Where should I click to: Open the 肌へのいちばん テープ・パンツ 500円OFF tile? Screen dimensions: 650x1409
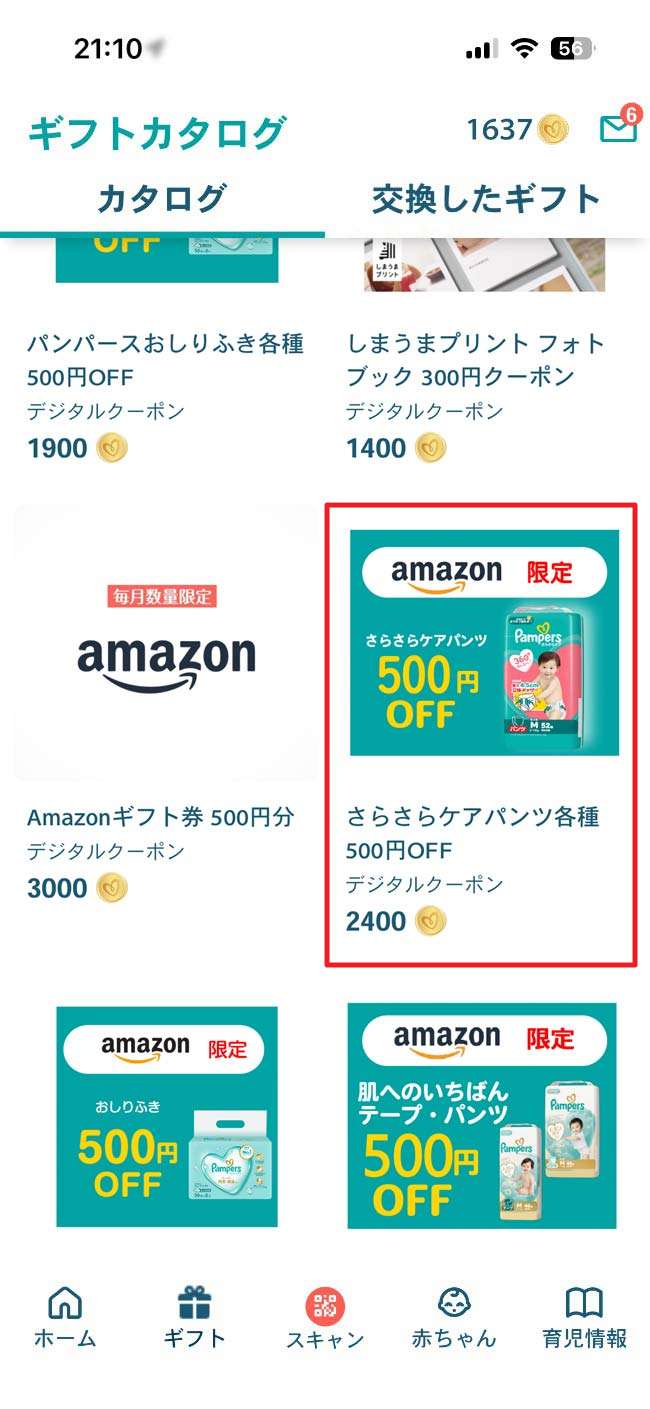tap(482, 1115)
